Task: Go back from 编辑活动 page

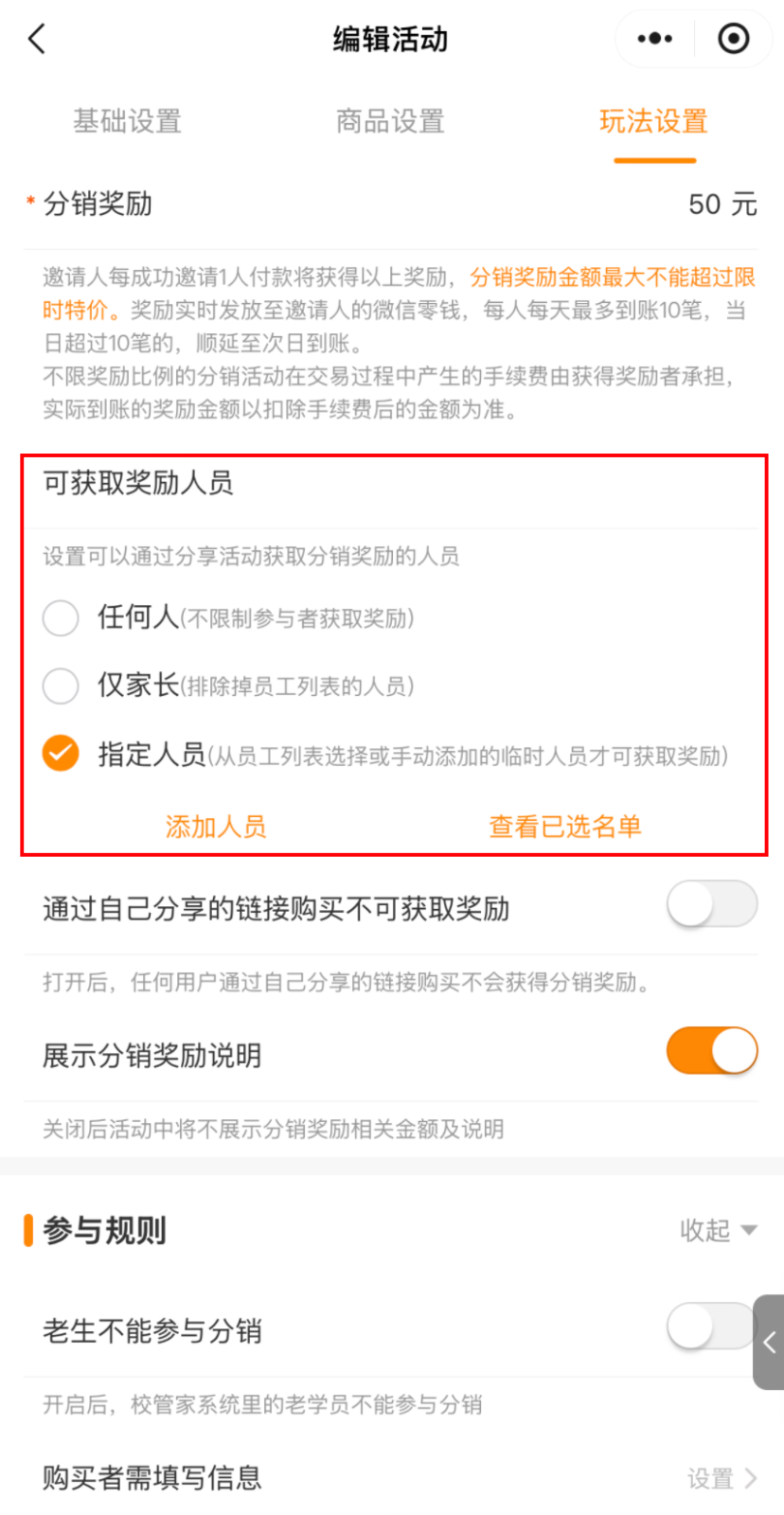Action: 38,39
